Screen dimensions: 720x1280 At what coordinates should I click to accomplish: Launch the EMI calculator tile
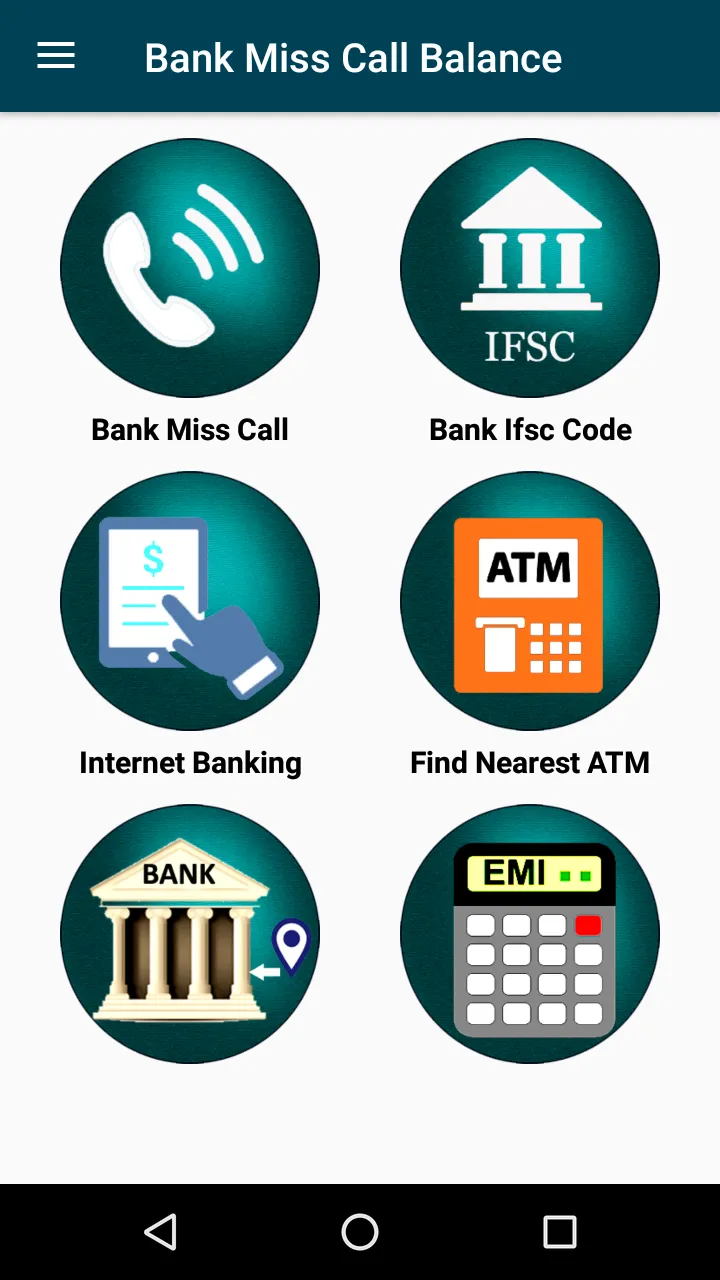[530, 934]
